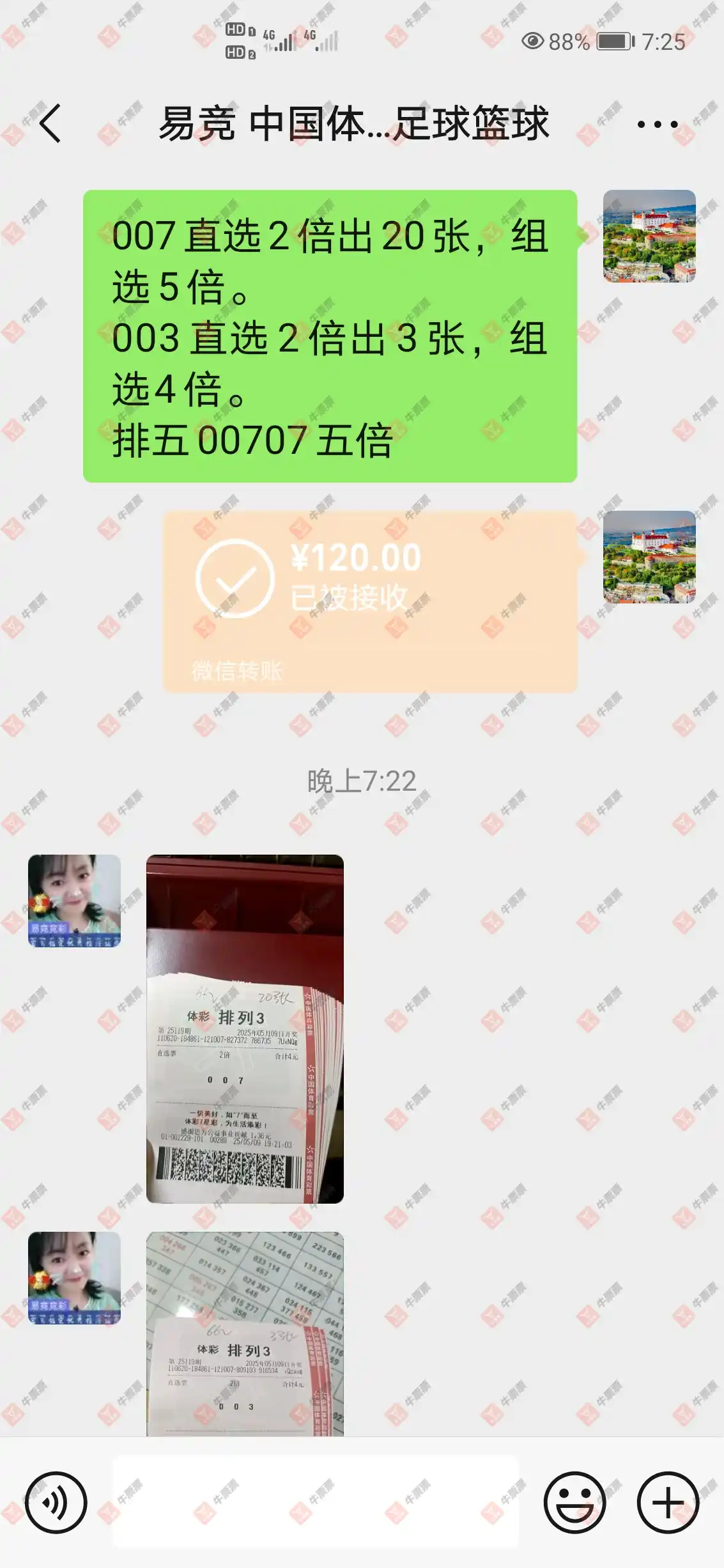
Task: Go back from the chat
Action: pyautogui.click(x=50, y=123)
